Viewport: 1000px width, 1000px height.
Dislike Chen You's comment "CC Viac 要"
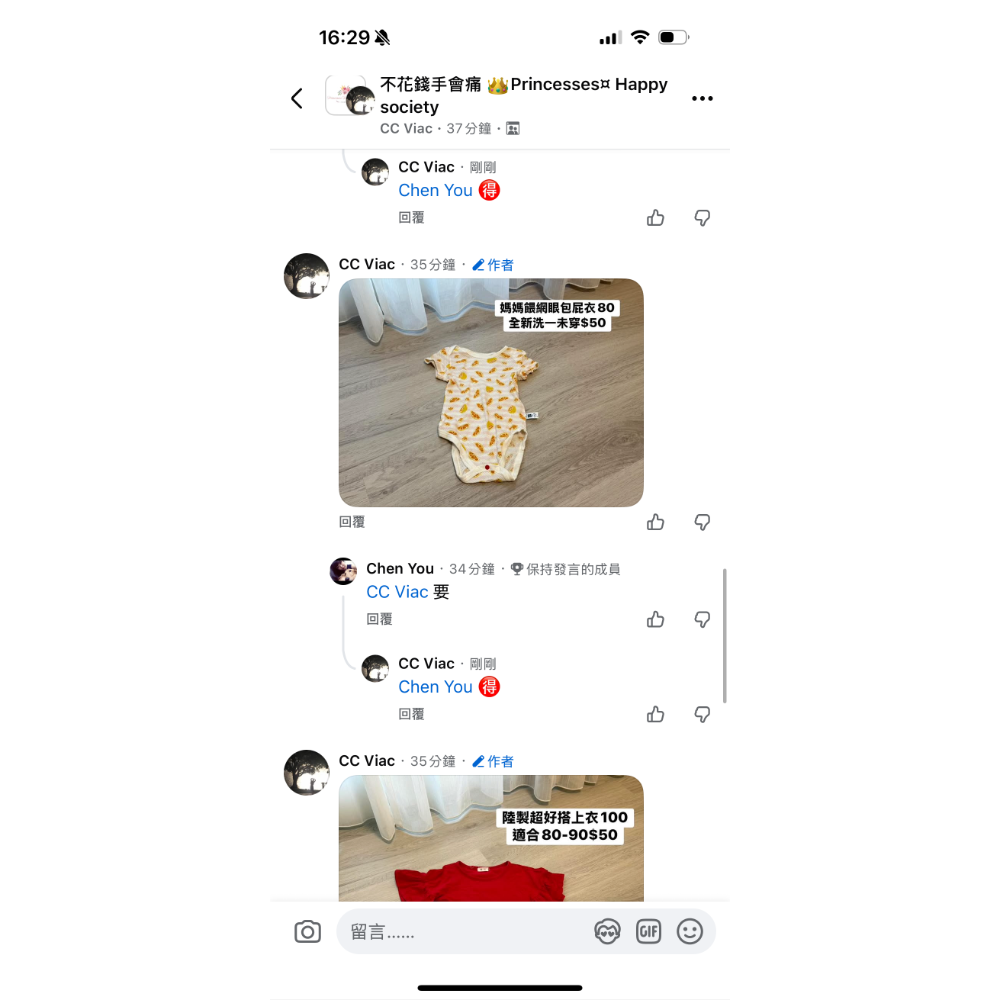click(x=702, y=619)
